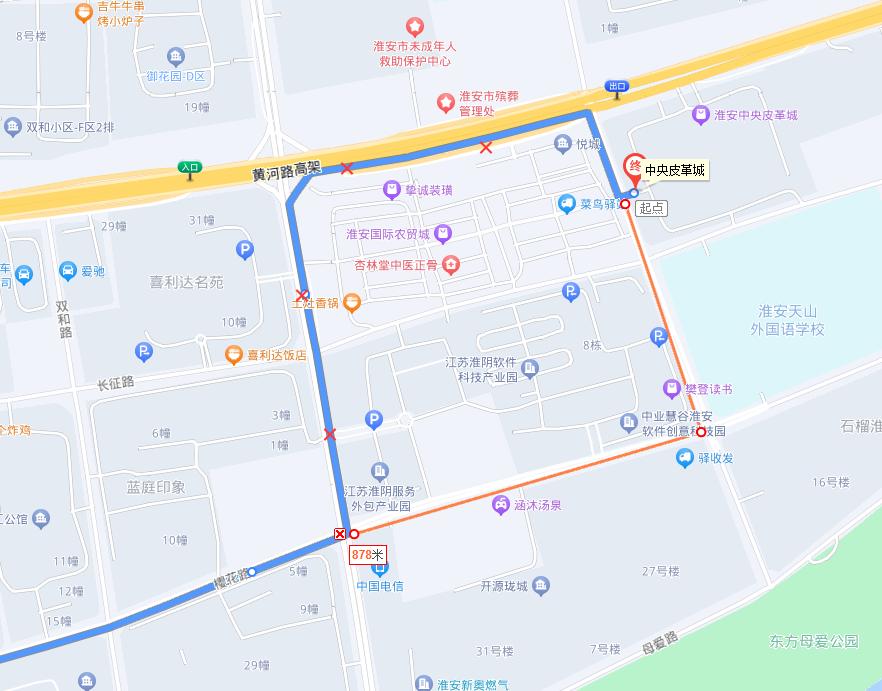Close the 878米 distance measurement
The image size is (882, 691).
(x=340, y=534)
